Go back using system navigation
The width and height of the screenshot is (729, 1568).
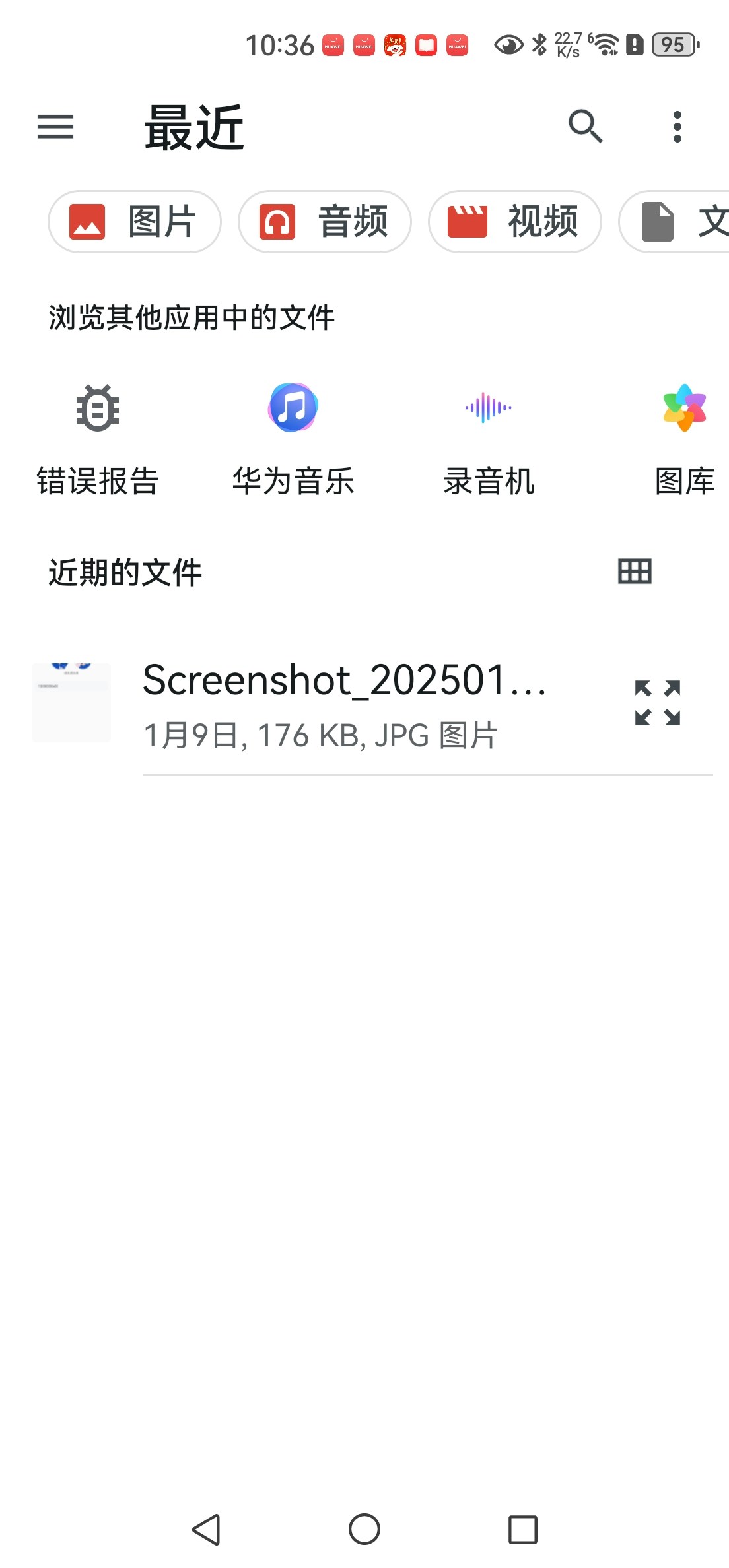206,1529
